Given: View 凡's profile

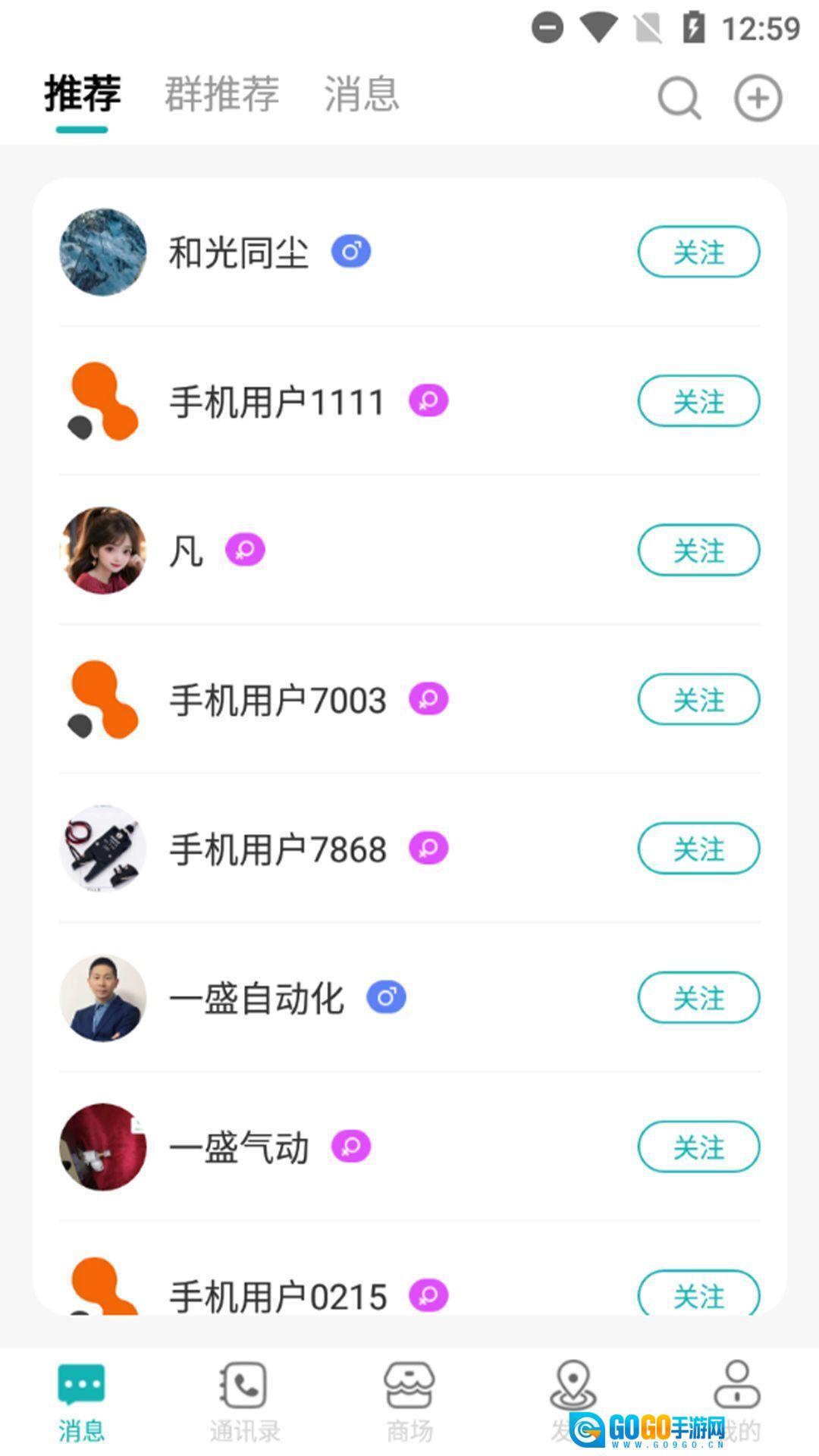Looking at the screenshot, I should coord(186,551).
